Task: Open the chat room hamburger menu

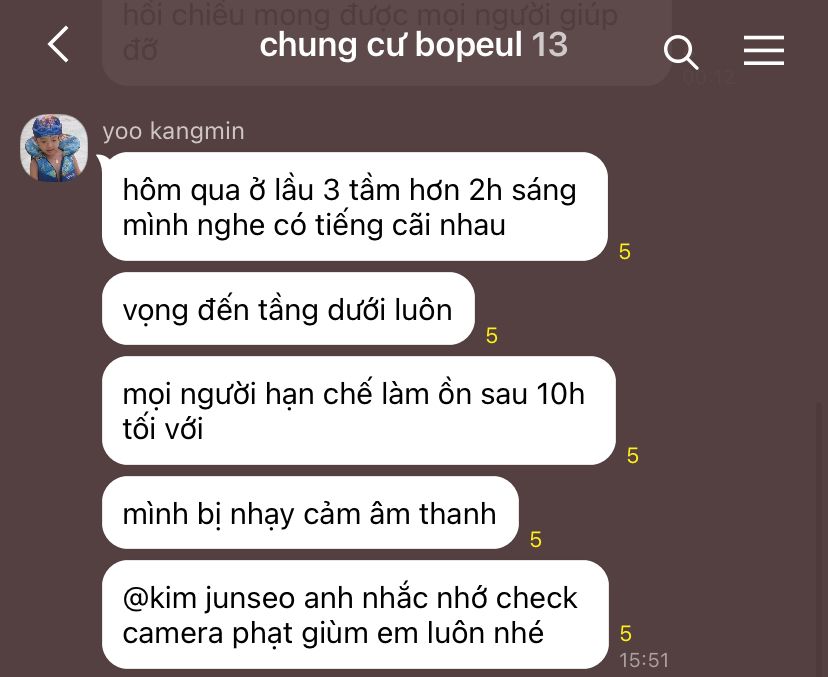Action: coord(763,50)
